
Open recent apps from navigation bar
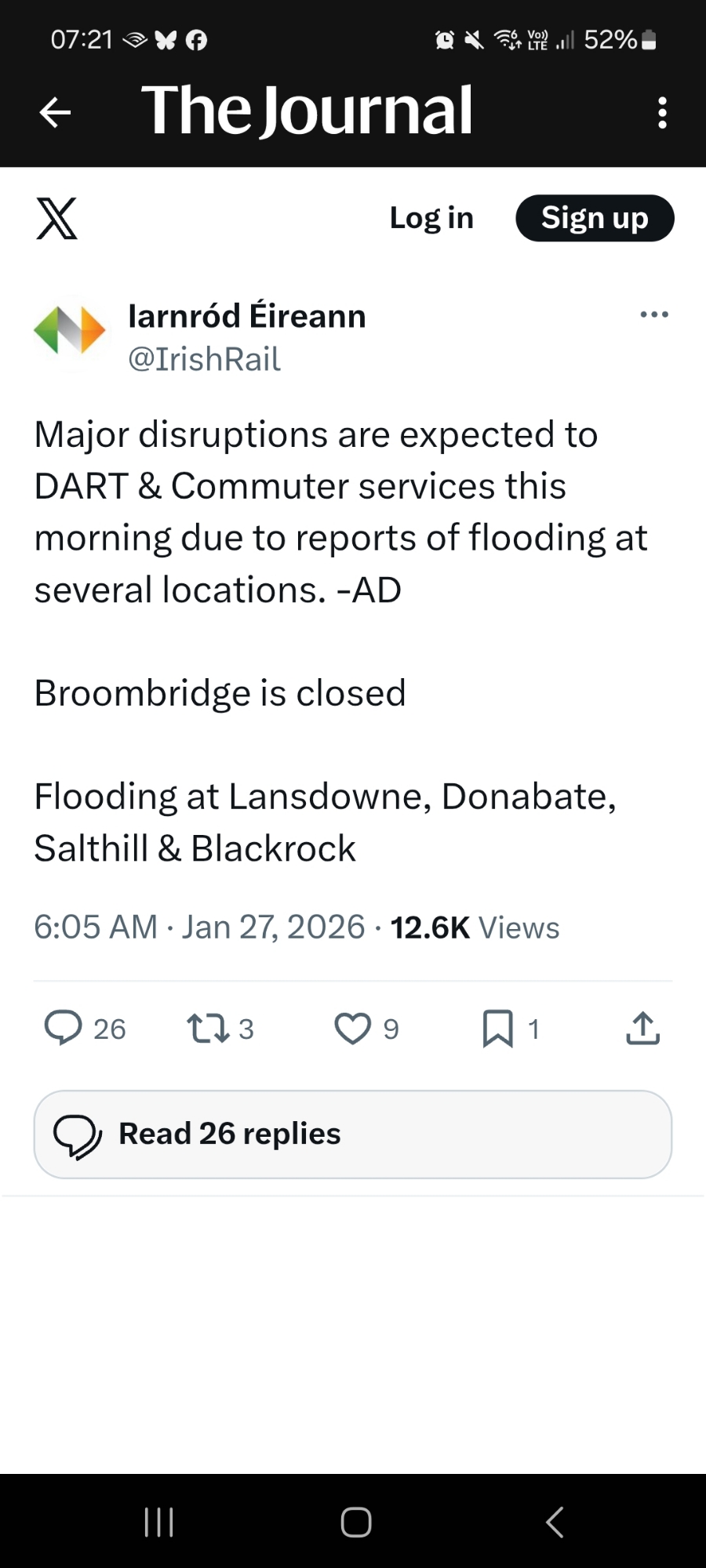158,1522
